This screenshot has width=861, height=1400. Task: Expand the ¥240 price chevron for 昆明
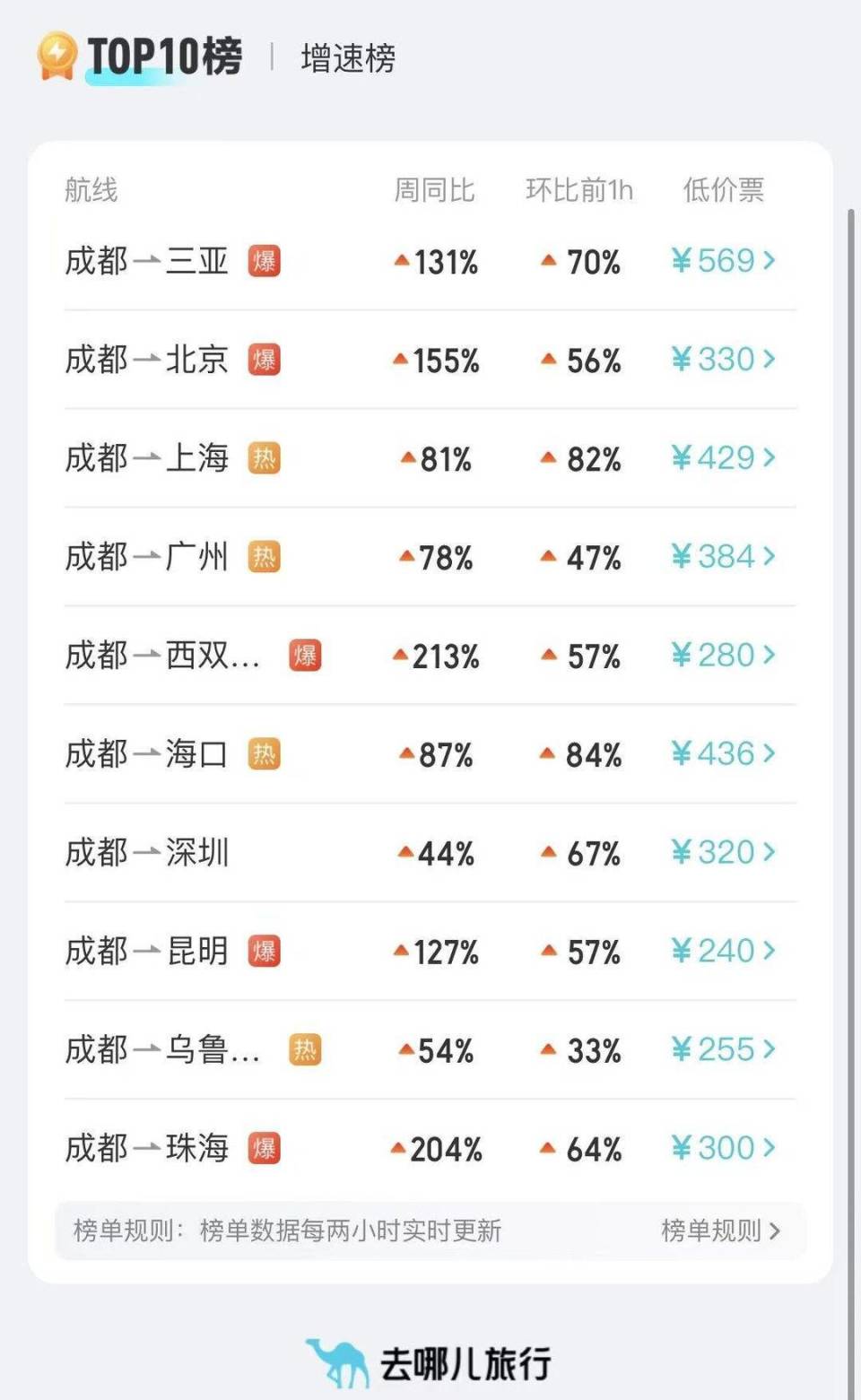(x=770, y=951)
